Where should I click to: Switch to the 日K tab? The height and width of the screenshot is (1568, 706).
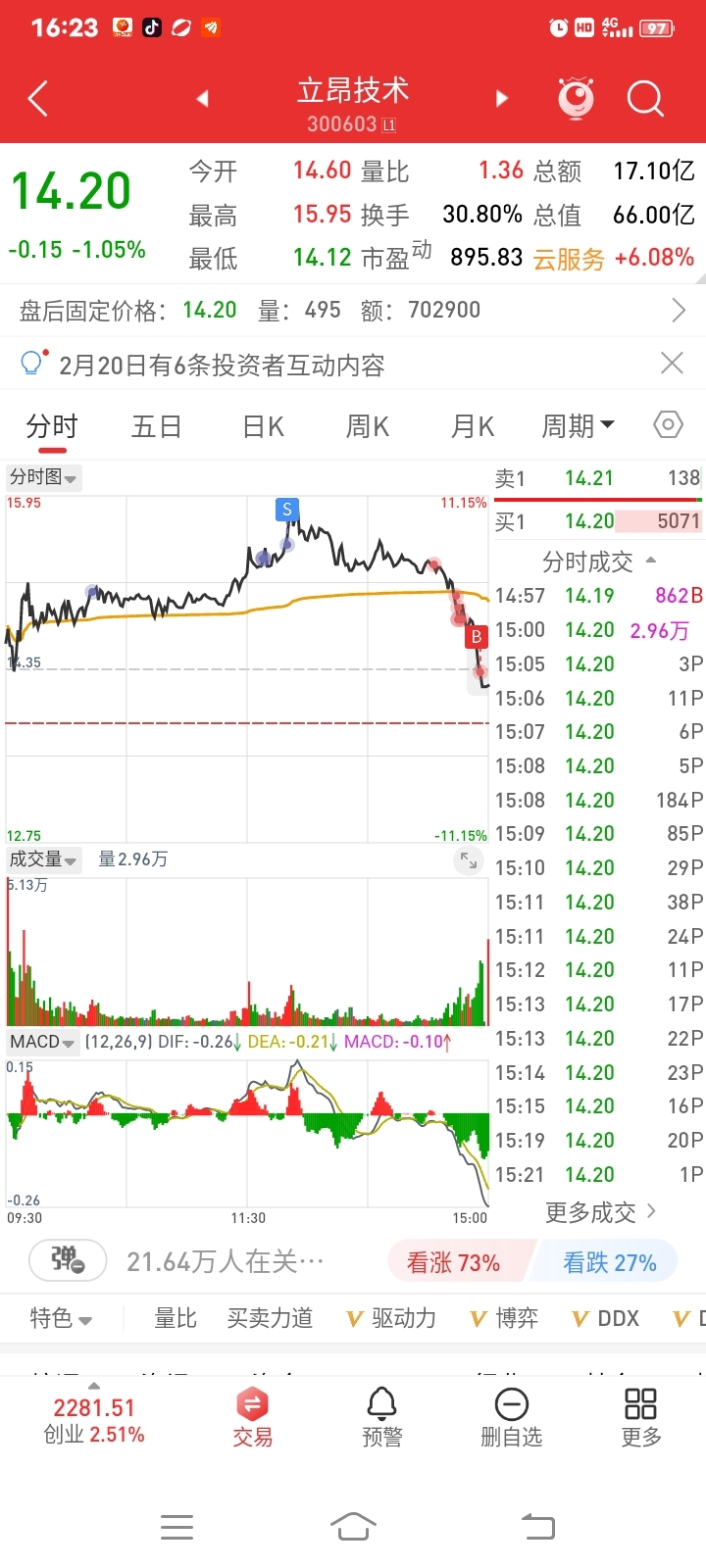(x=263, y=426)
